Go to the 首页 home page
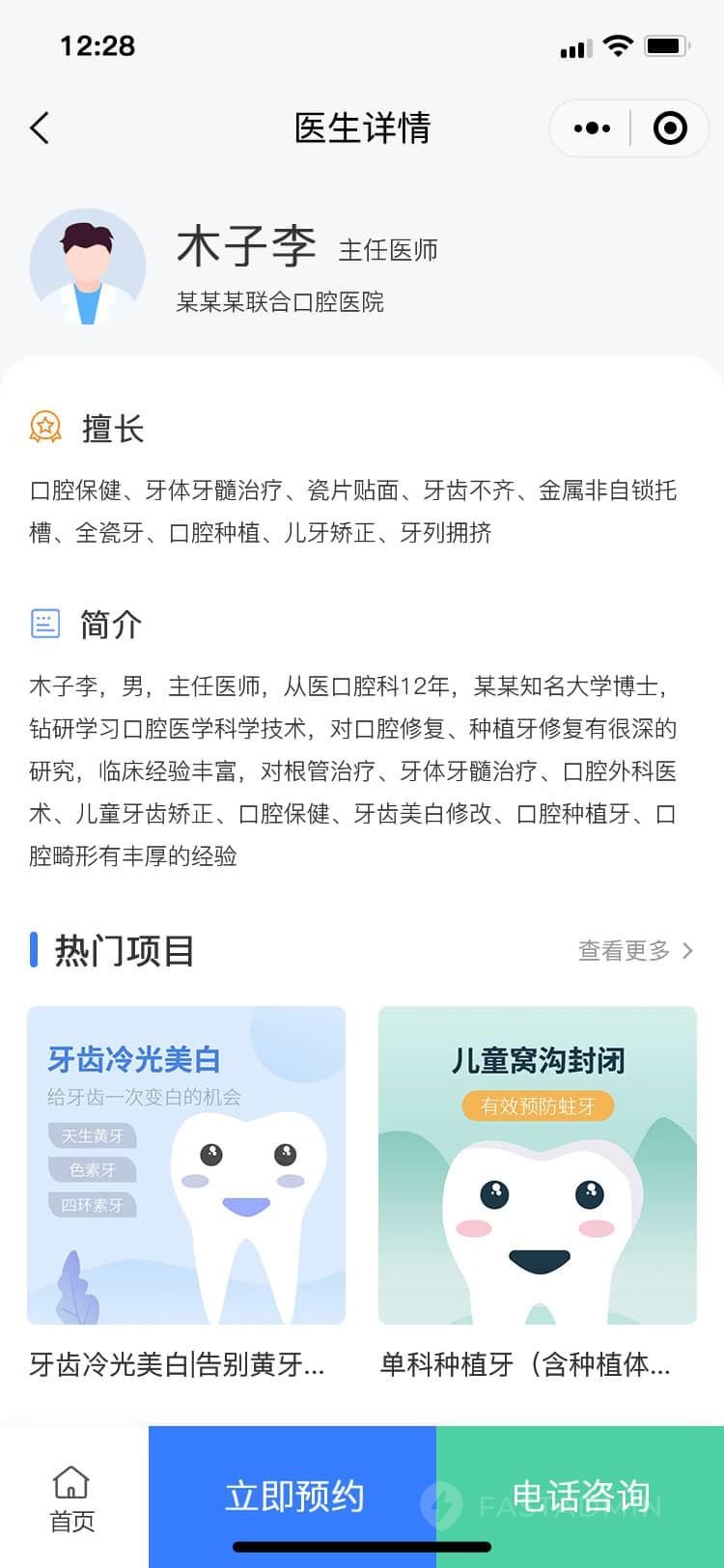Image resolution: width=724 pixels, height=1568 pixels. (x=72, y=1498)
